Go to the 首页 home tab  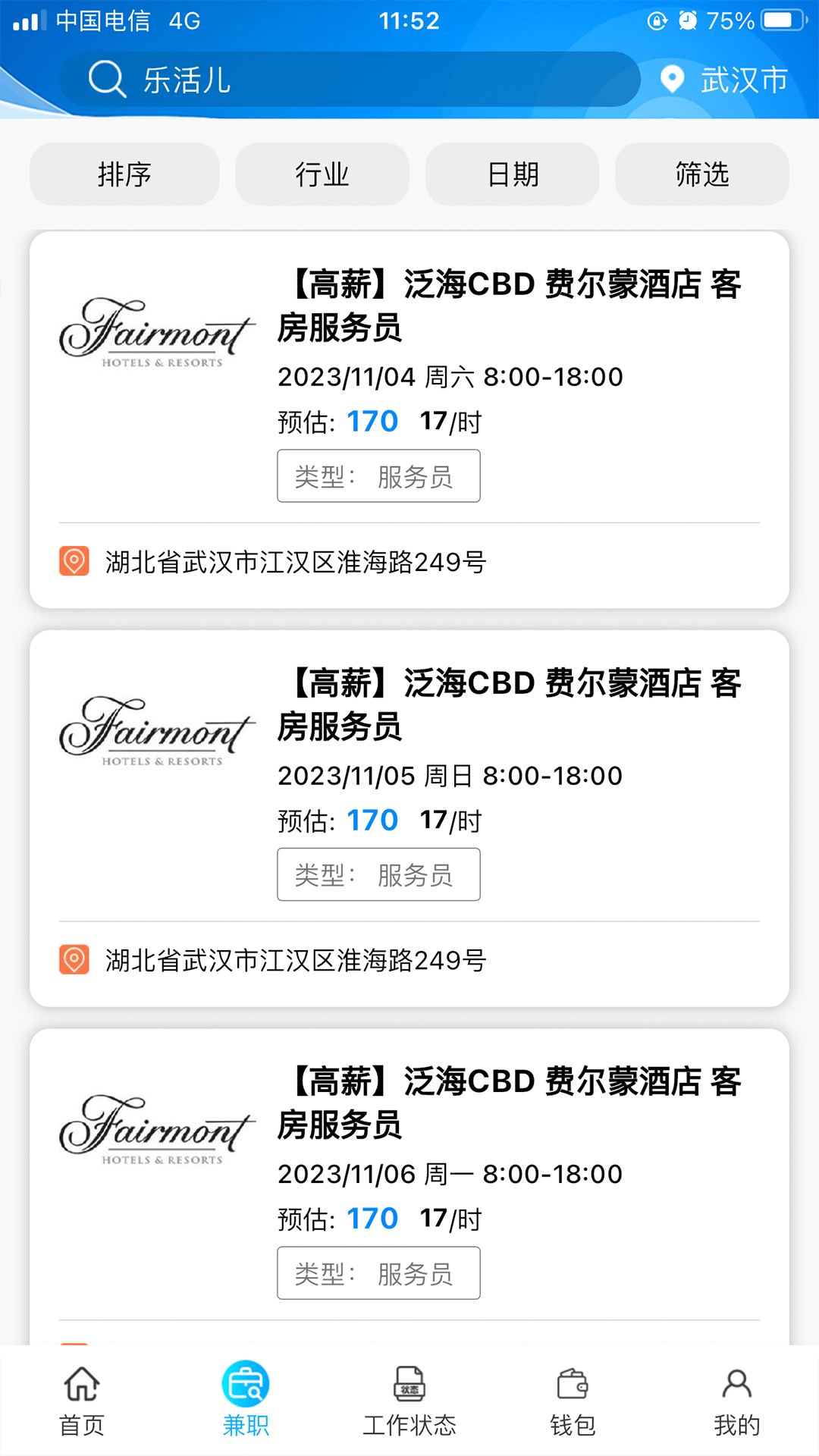click(82, 1401)
